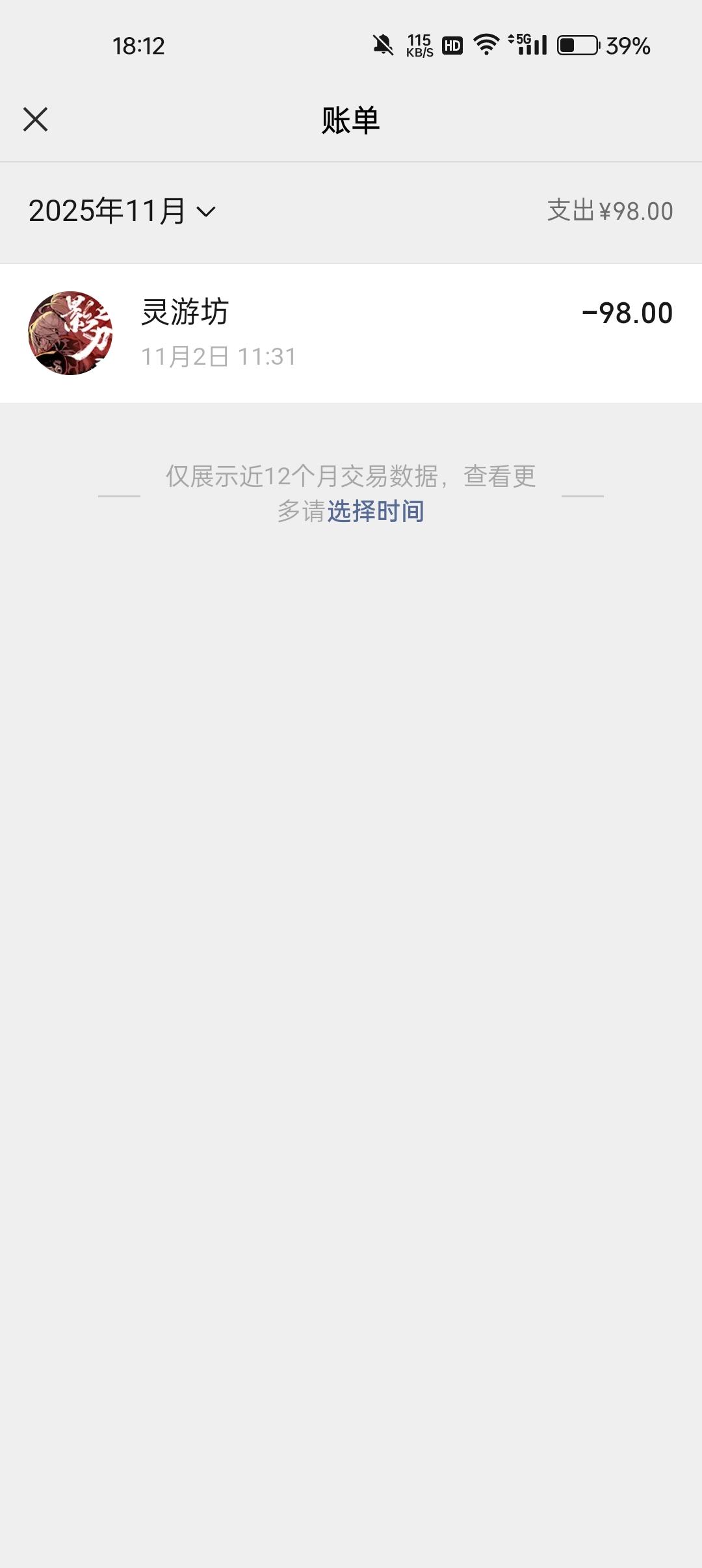Click the Wi-Fi signal icon
The image size is (702, 1568).
[x=486, y=44]
